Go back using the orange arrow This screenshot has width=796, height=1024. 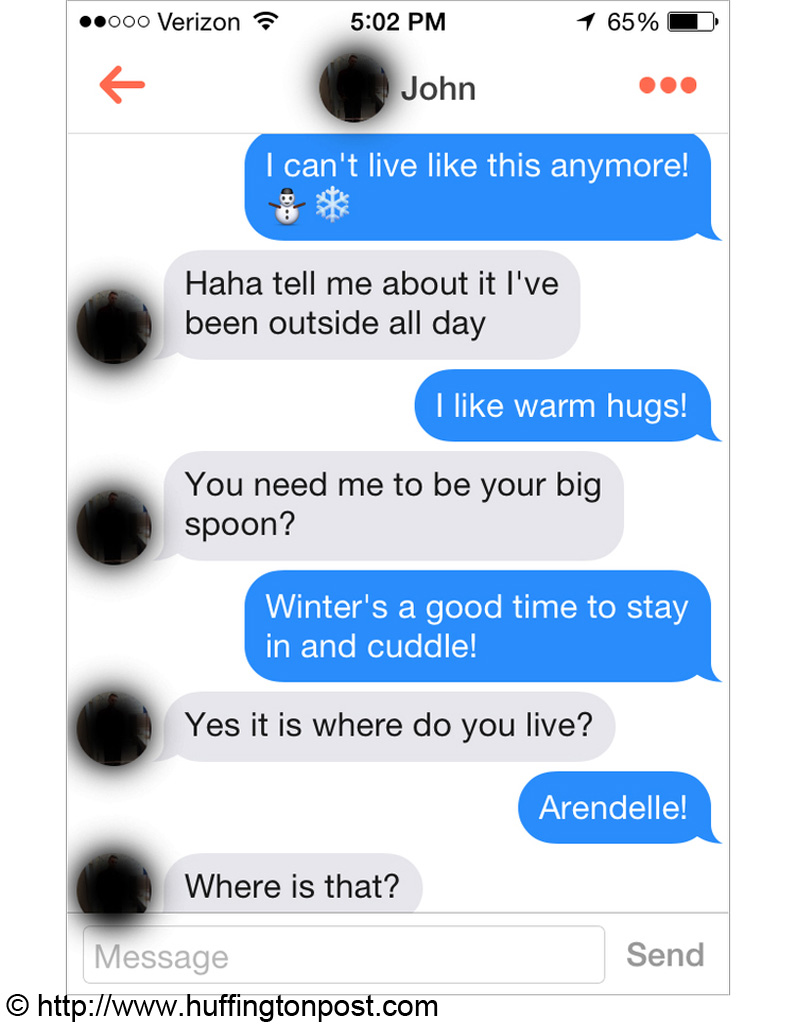[x=122, y=86]
